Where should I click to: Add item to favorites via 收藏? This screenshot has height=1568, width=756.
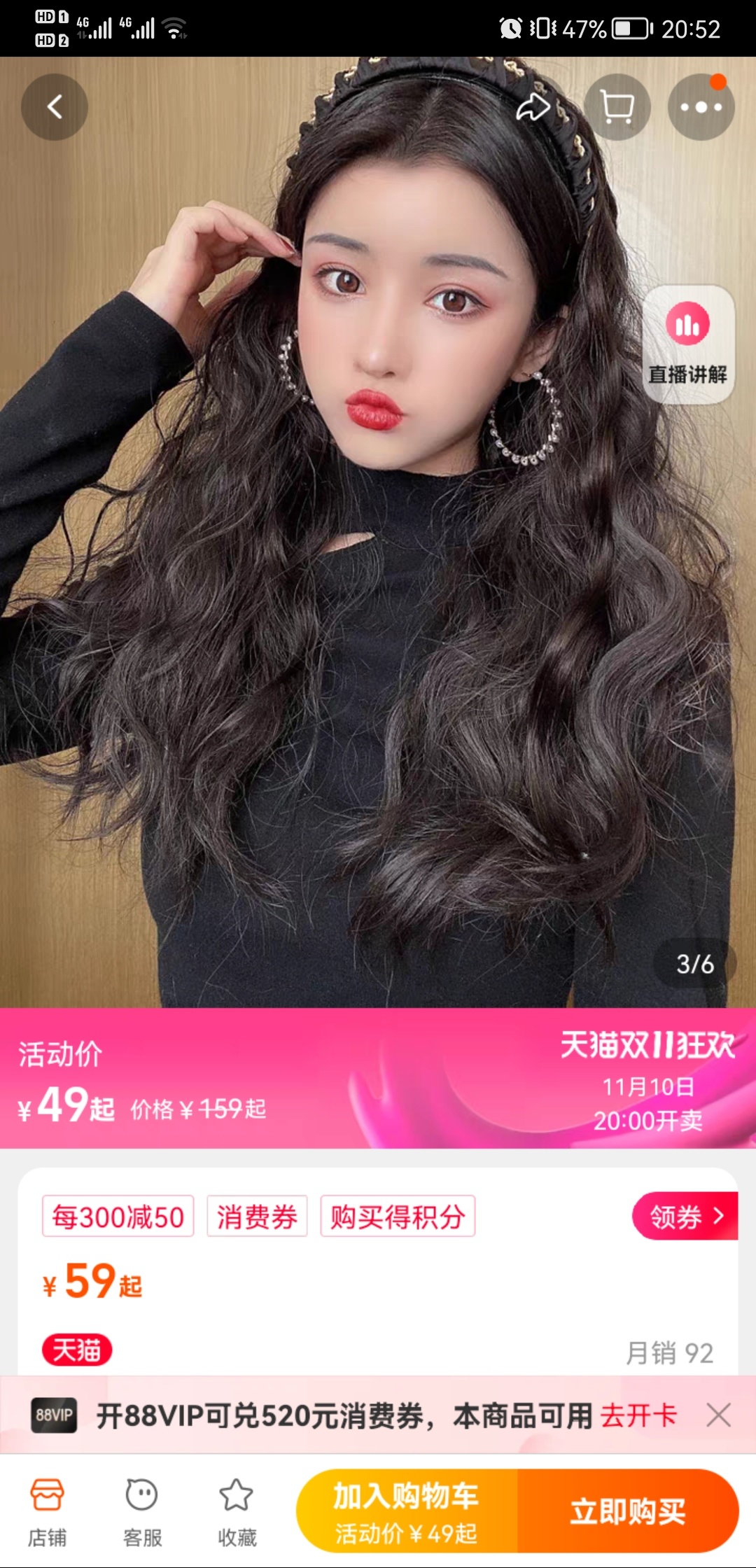237,1511
